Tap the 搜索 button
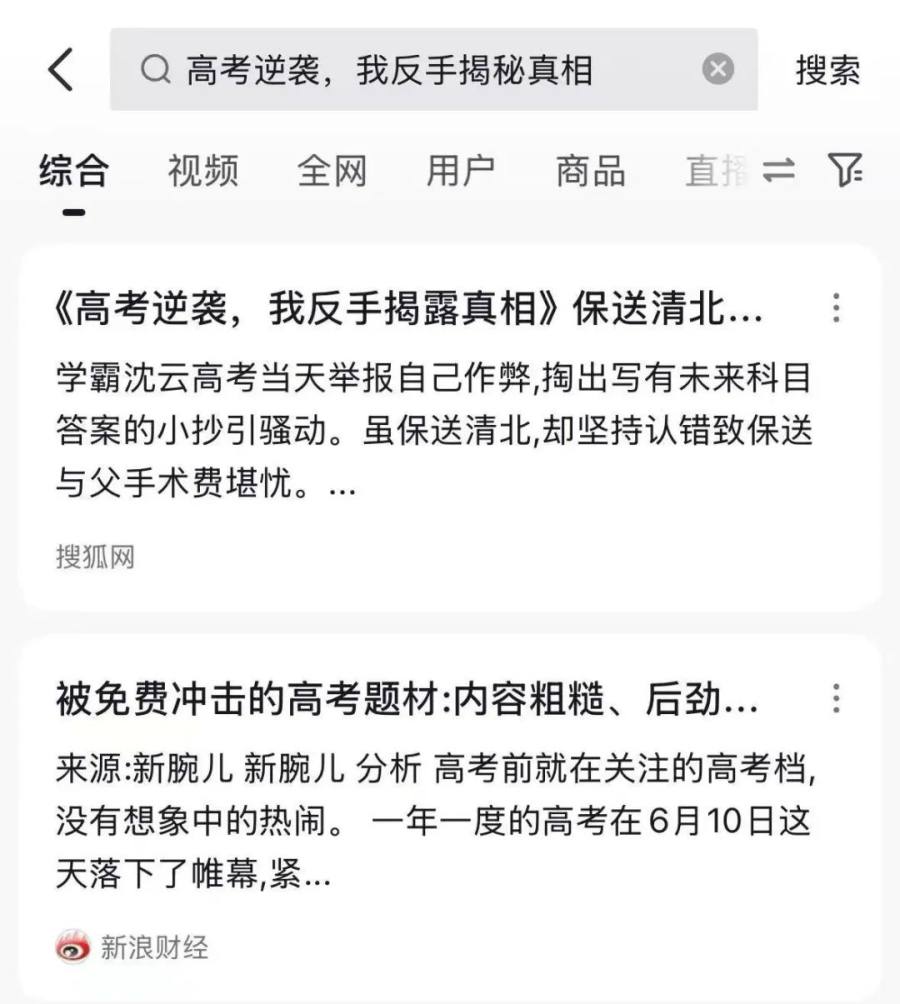The image size is (900, 1004). tap(827, 70)
